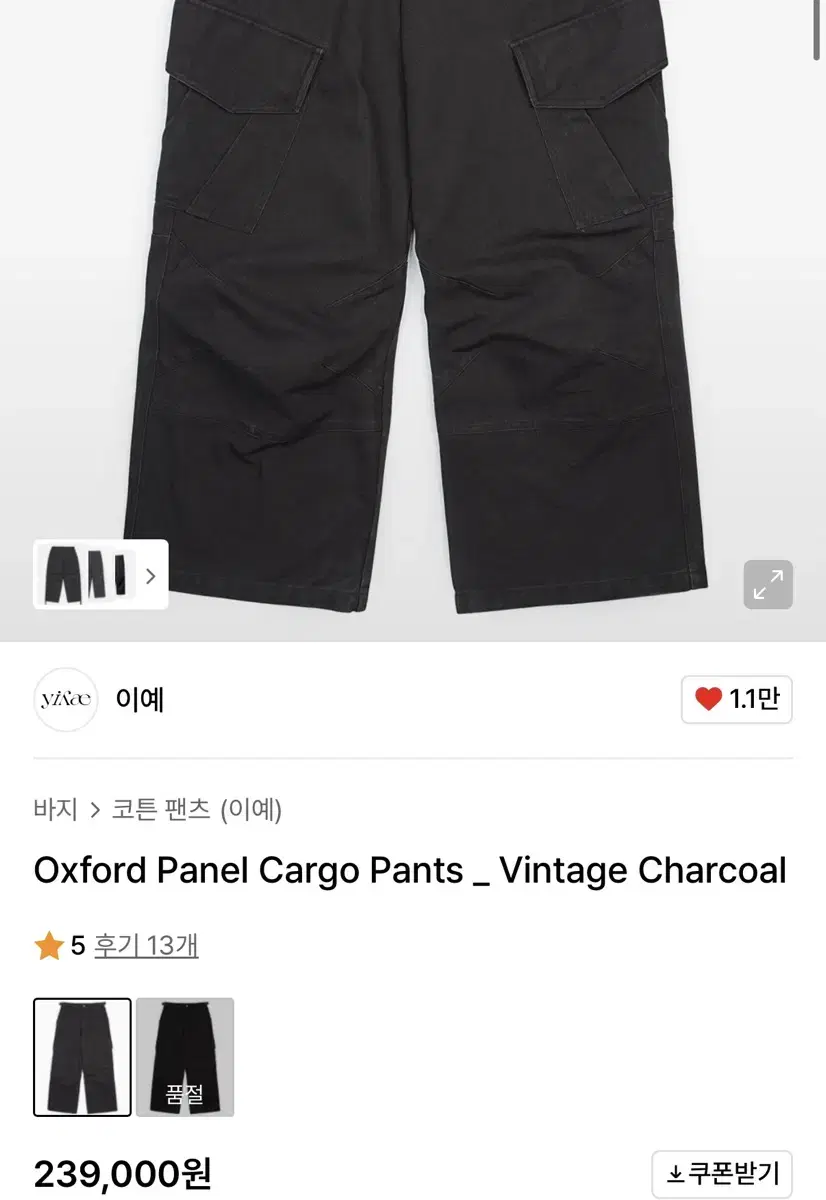Viewport: 826px width, 1200px height.
Task: Open the 후기 13개 reviews link
Action: click(145, 944)
